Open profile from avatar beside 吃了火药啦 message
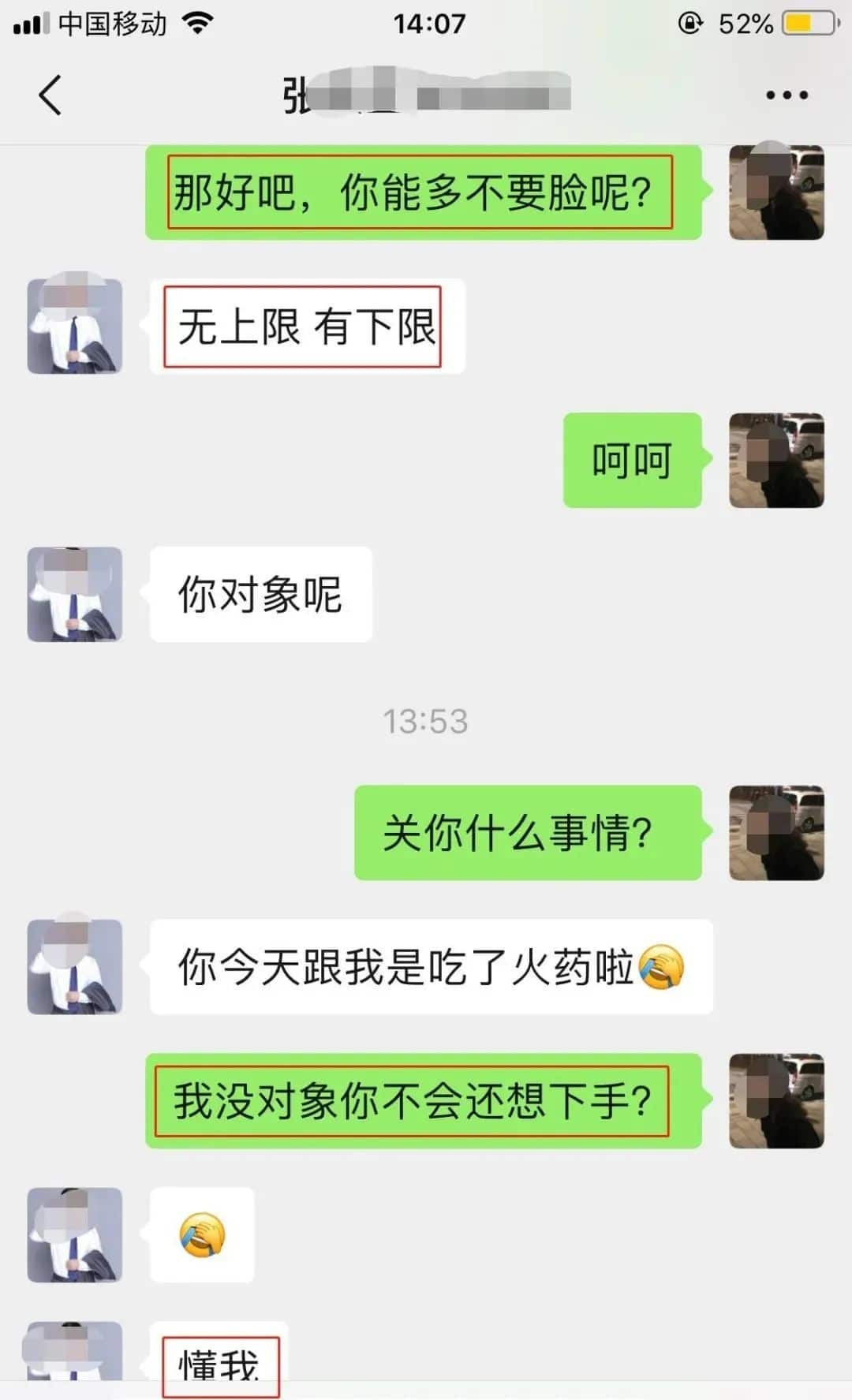Image resolution: width=852 pixels, height=1400 pixels. pos(75,966)
